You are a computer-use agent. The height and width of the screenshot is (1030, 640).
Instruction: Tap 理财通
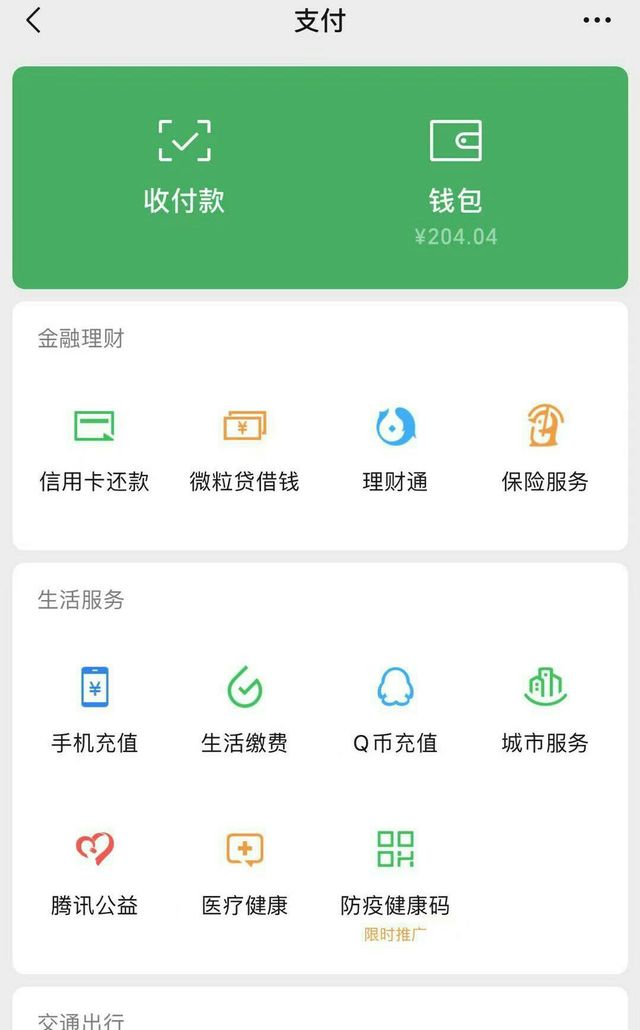[x=395, y=450]
